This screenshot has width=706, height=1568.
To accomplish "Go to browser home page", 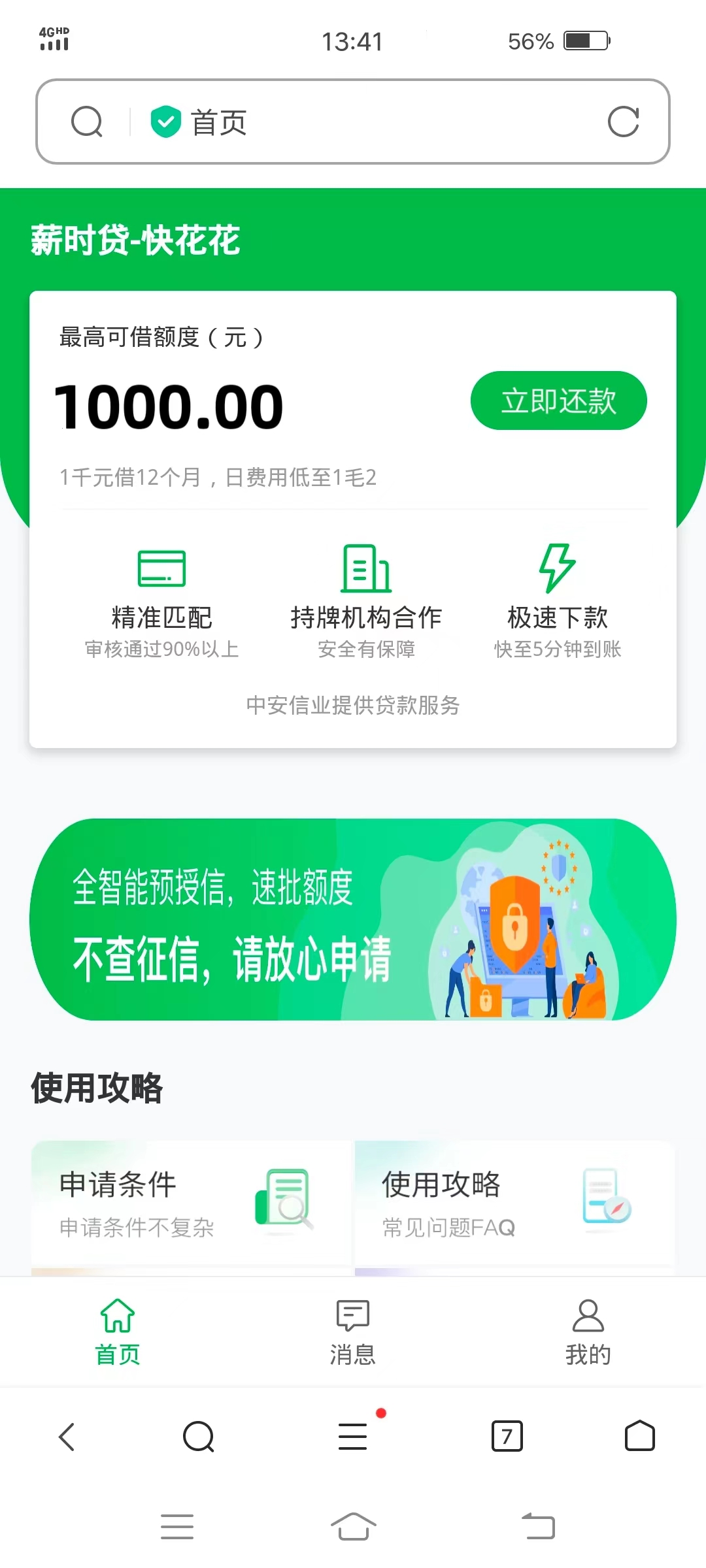I will (639, 1436).
